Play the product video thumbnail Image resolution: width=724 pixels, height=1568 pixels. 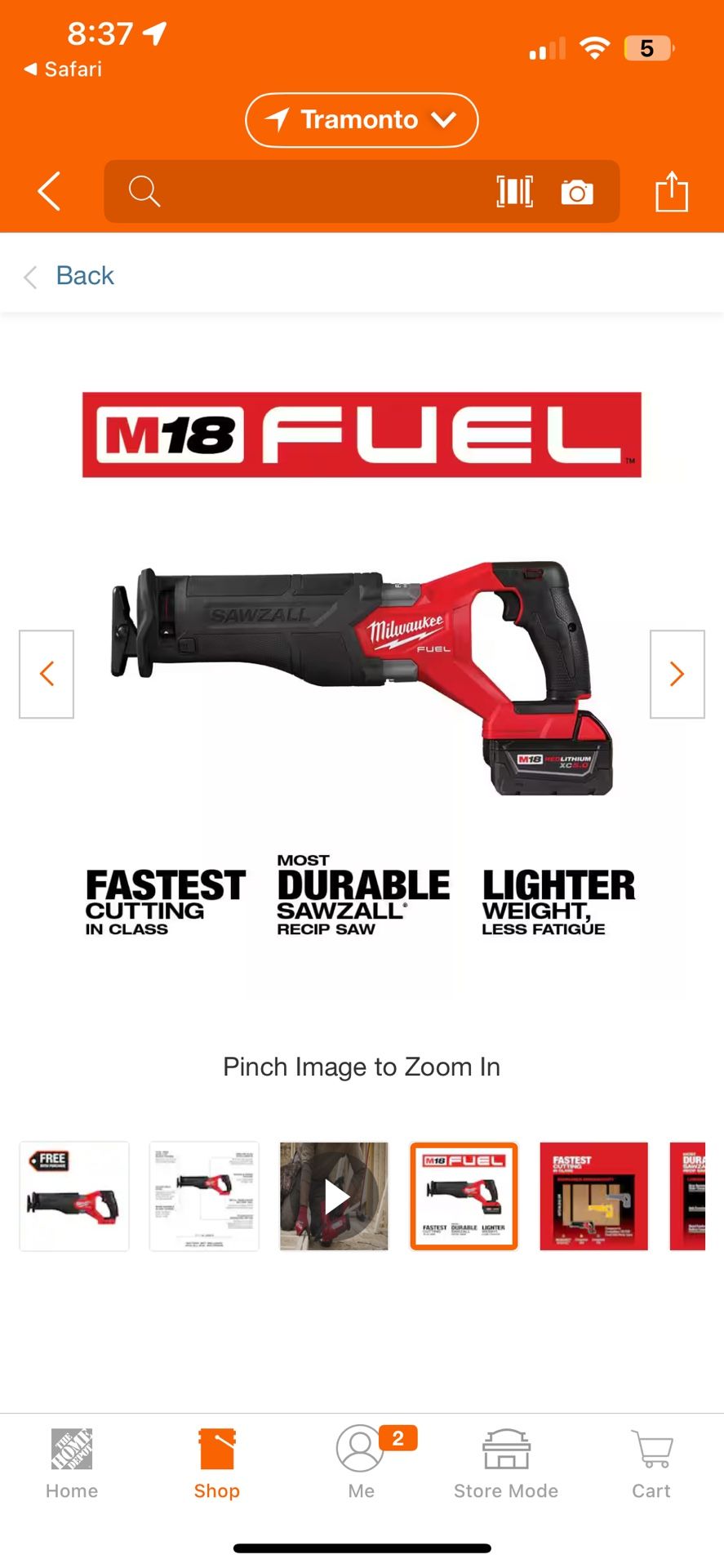(x=335, y=1196)
